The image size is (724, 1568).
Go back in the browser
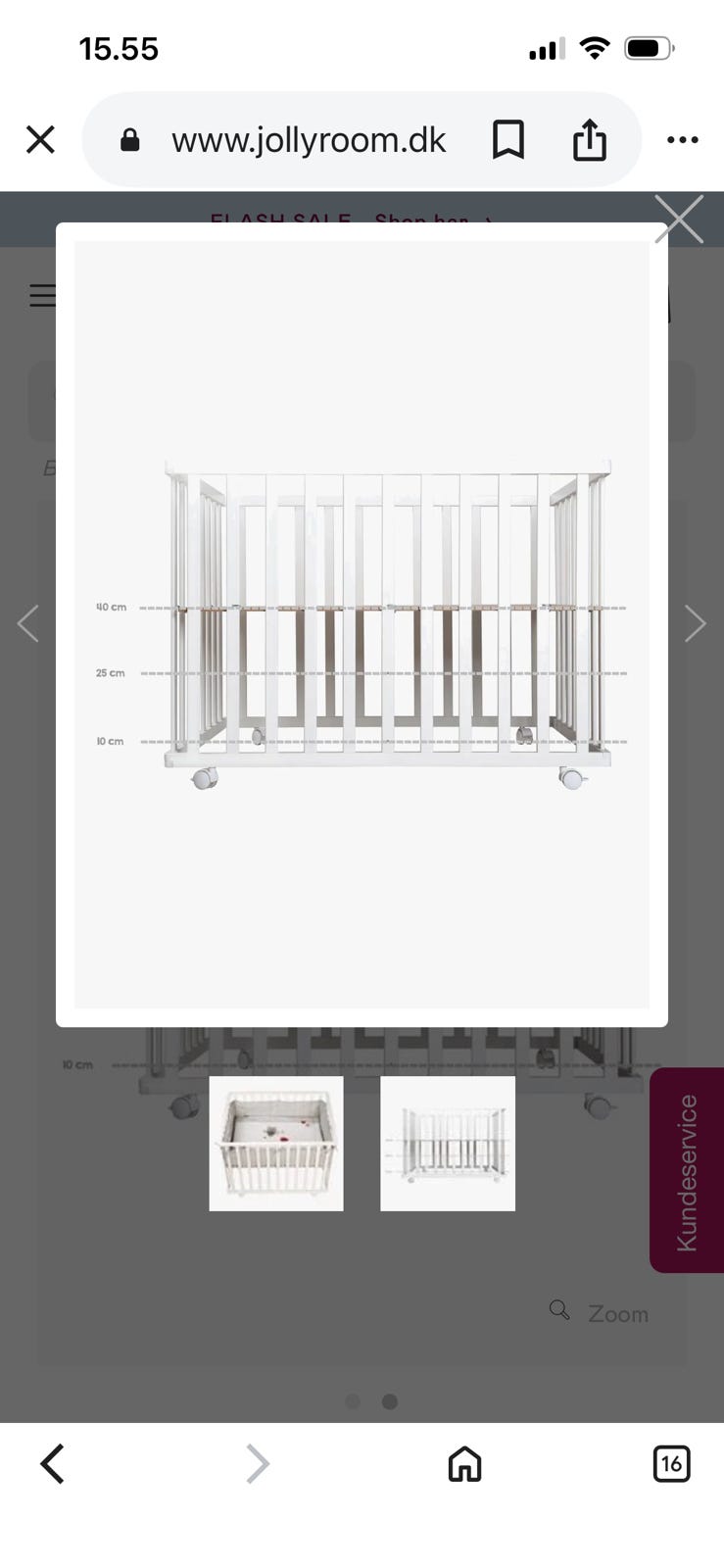coord(52,1464)
